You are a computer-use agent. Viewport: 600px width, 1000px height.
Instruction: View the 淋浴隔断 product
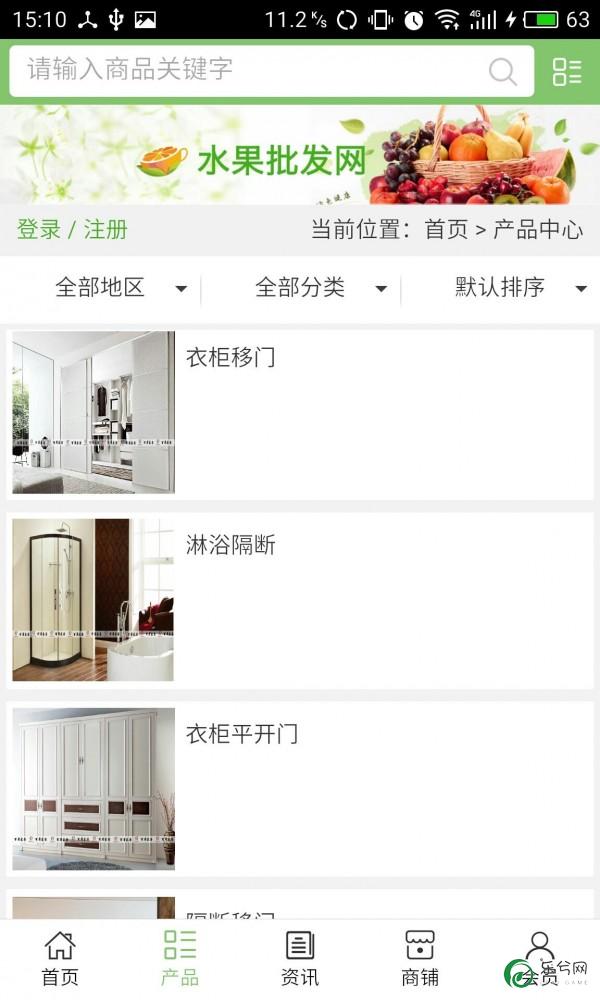(300, 600)
